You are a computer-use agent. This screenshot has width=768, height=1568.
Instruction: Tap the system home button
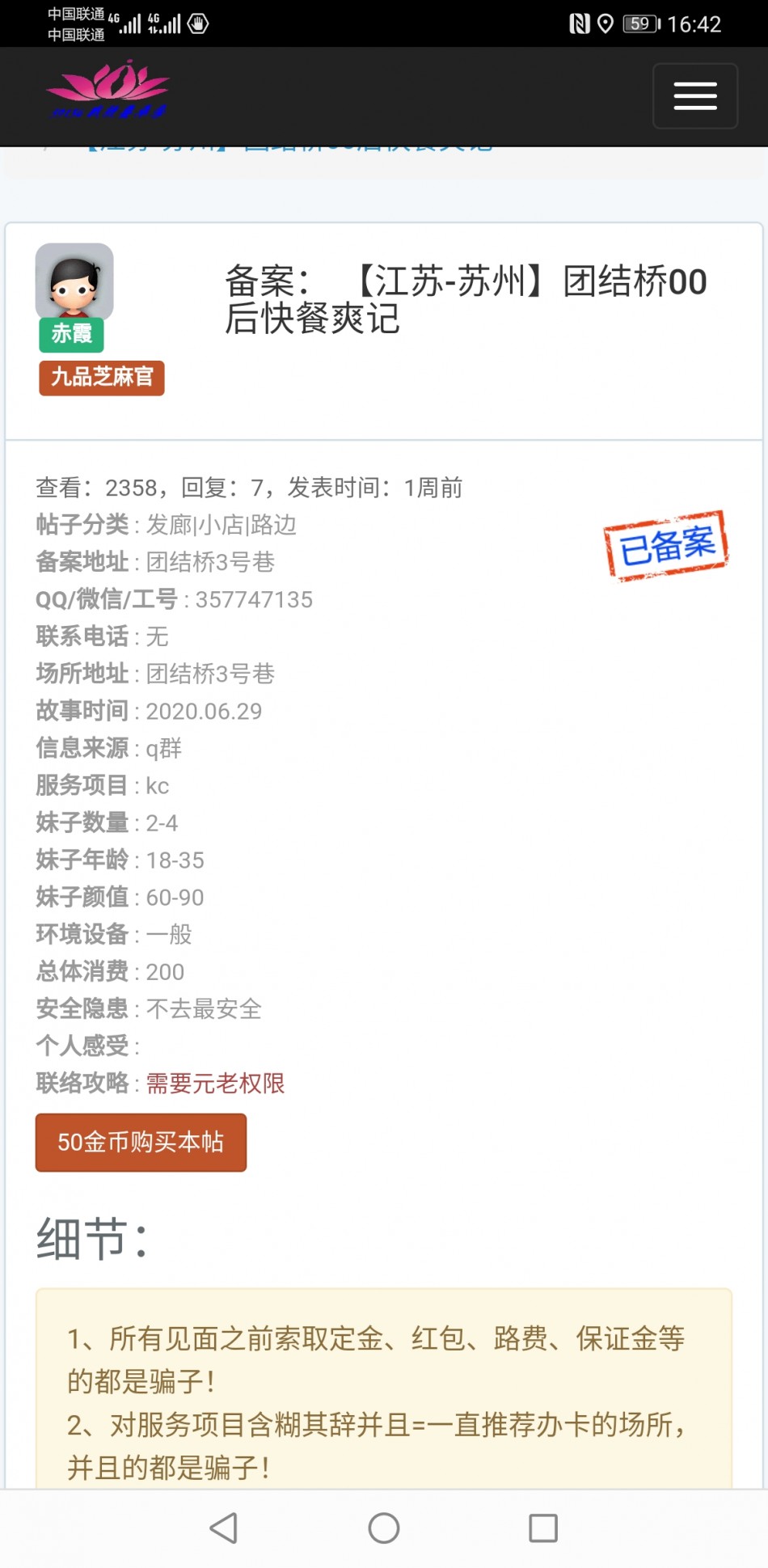click(384, 1528)
